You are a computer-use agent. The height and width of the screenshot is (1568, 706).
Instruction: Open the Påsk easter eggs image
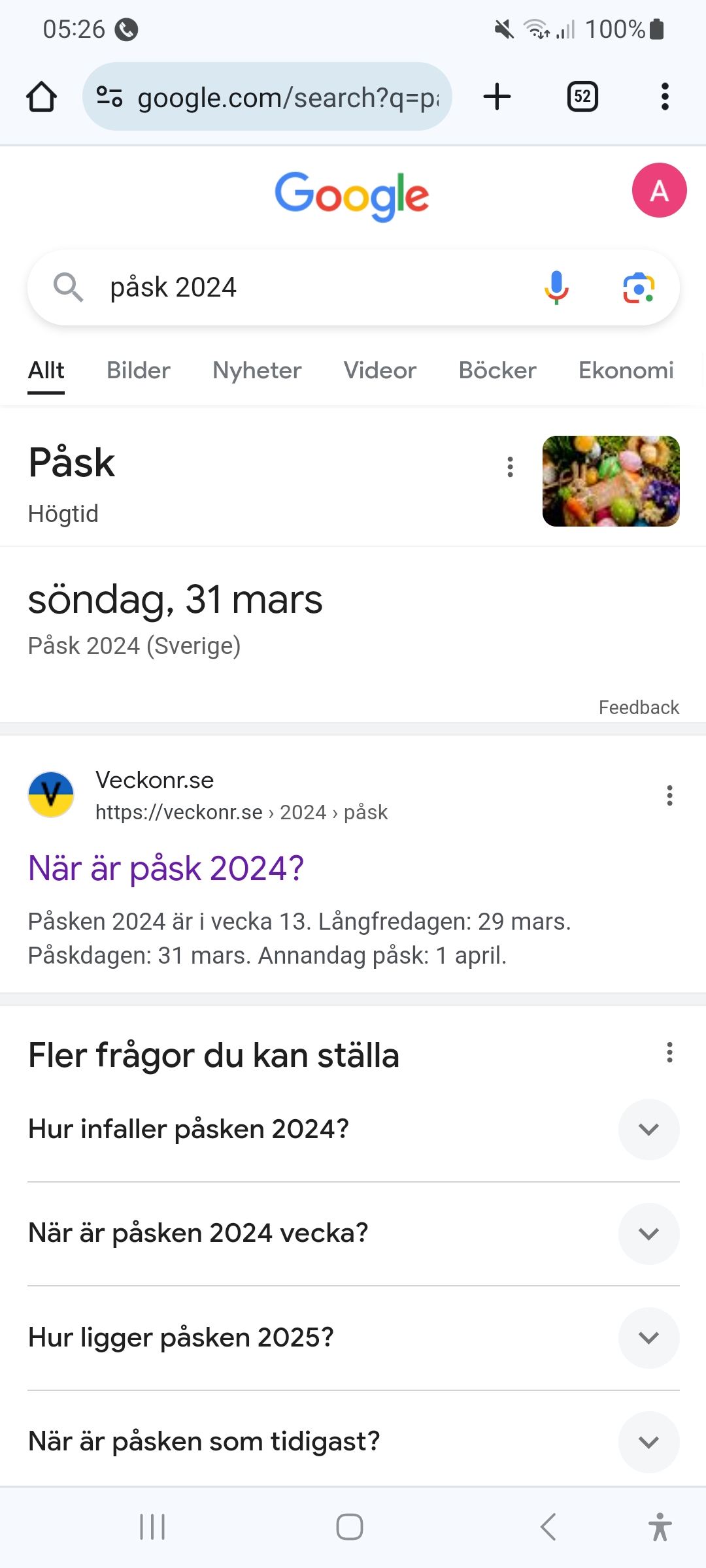[x=611, y=481]
